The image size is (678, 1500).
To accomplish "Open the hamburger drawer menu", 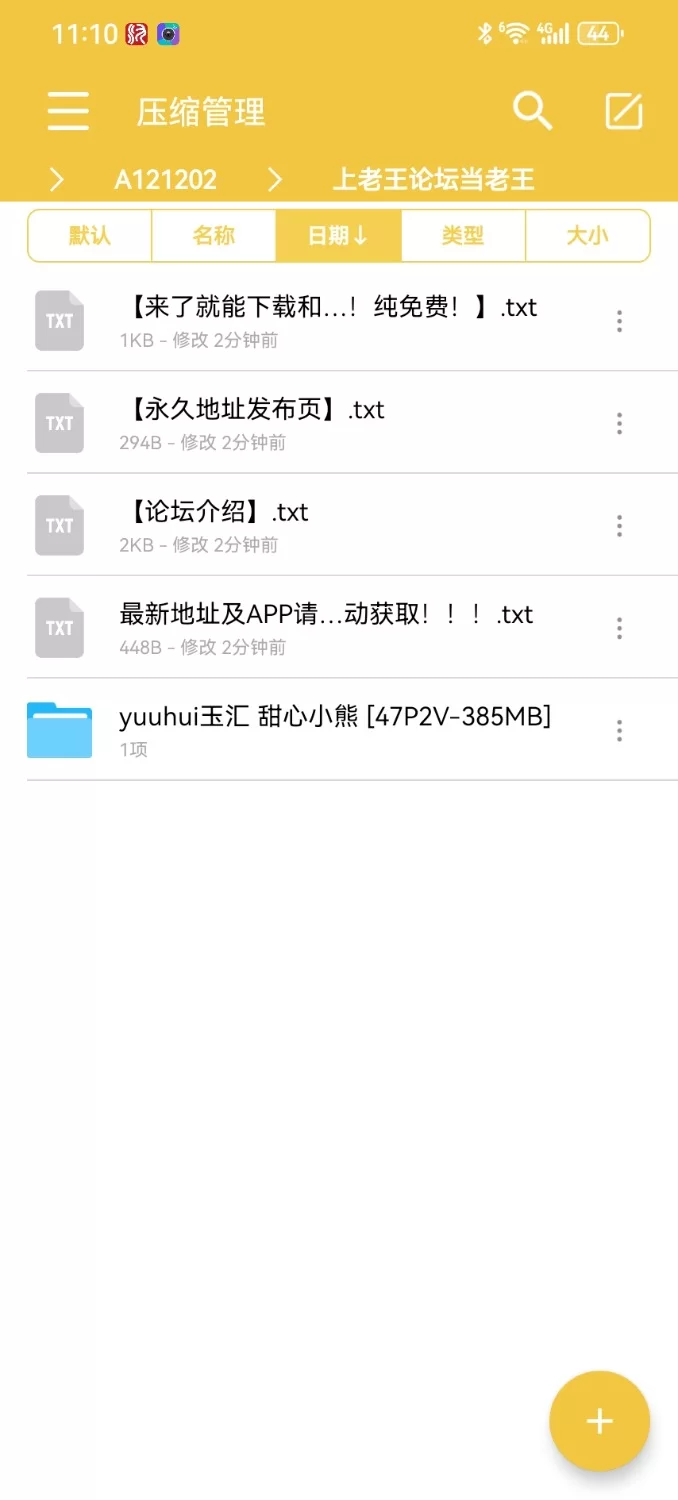I will coord(68,111).
